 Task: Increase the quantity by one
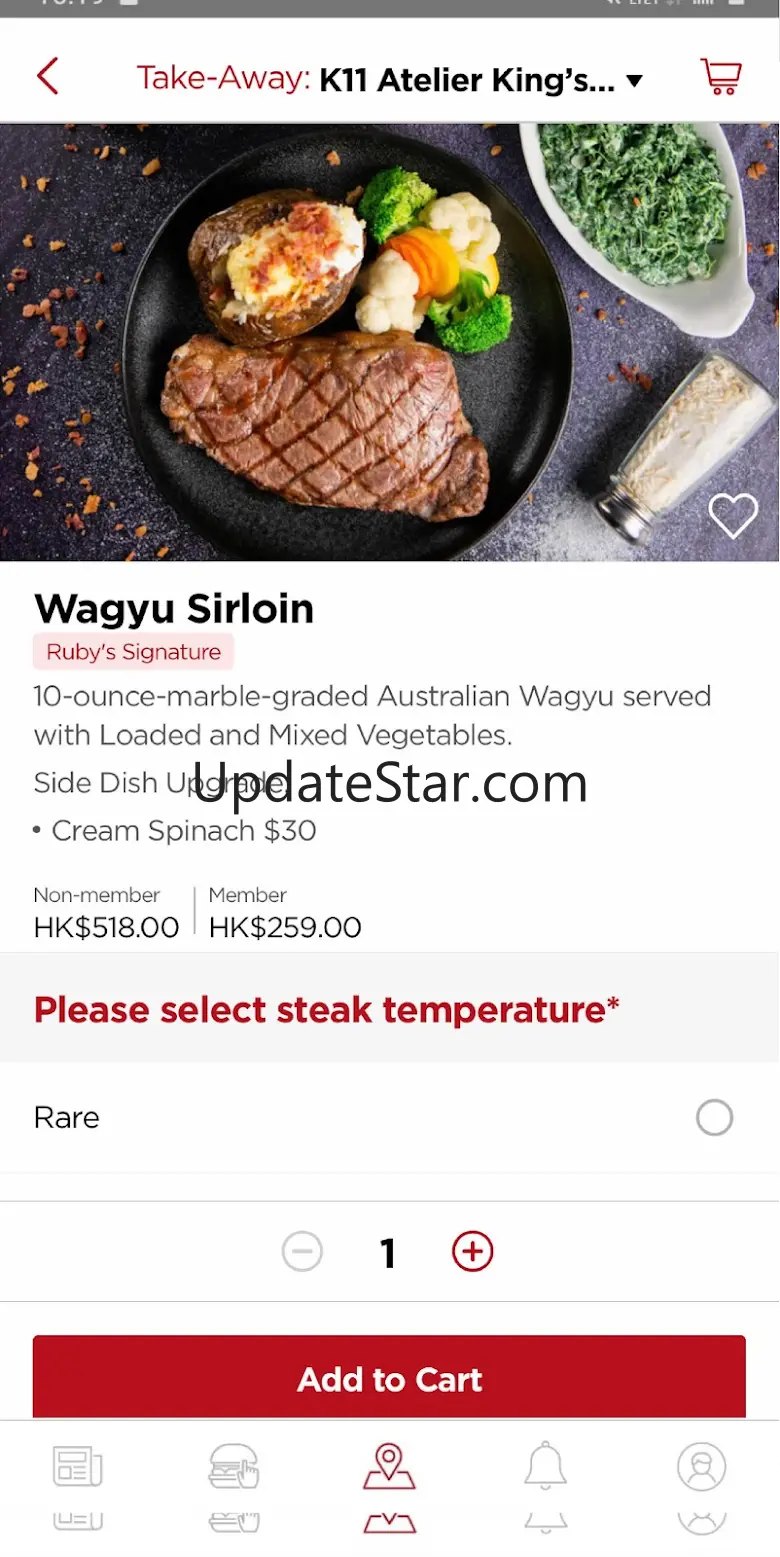coord(472,1252)
